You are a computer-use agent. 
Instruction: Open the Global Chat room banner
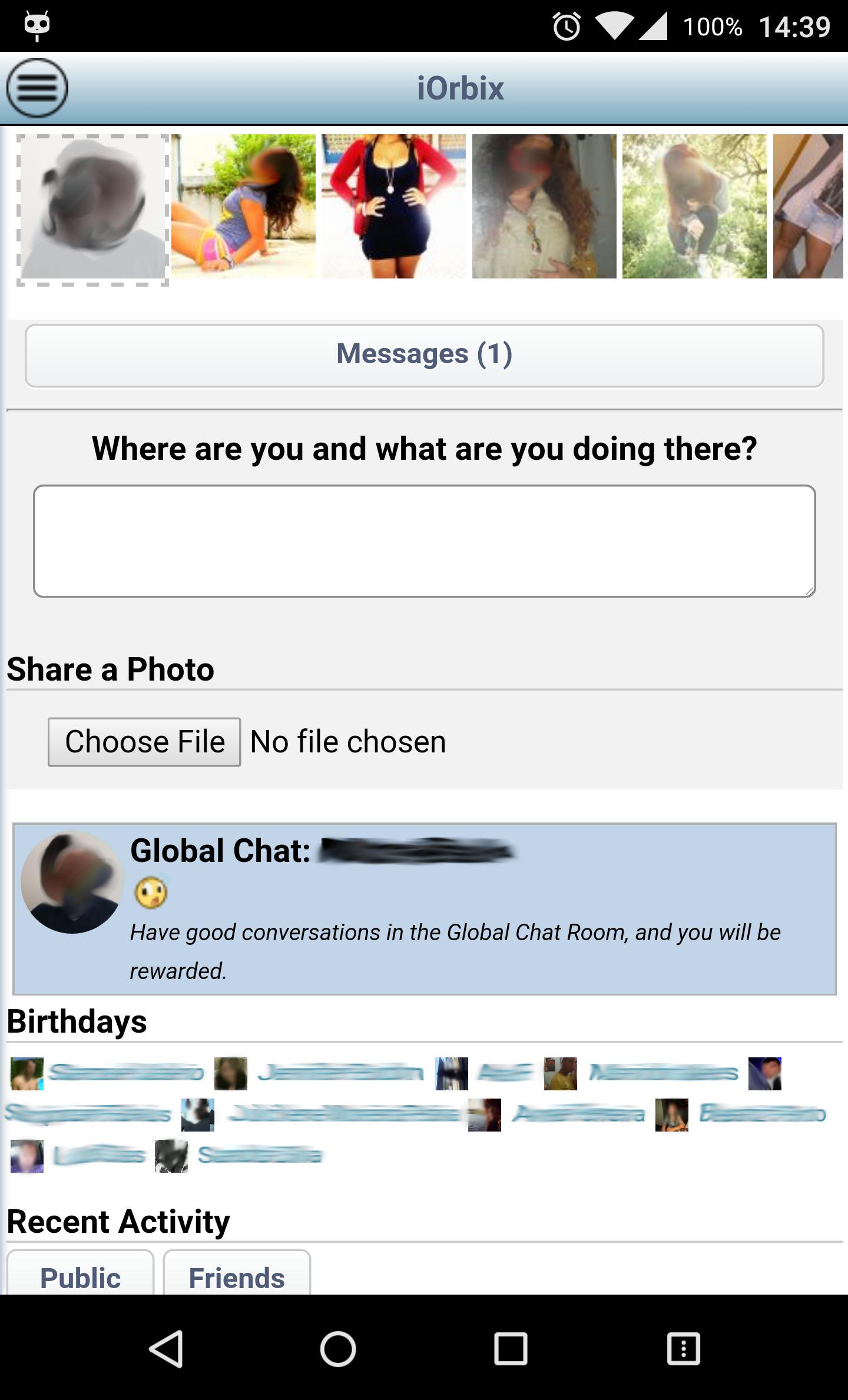[x=424, y=908]
